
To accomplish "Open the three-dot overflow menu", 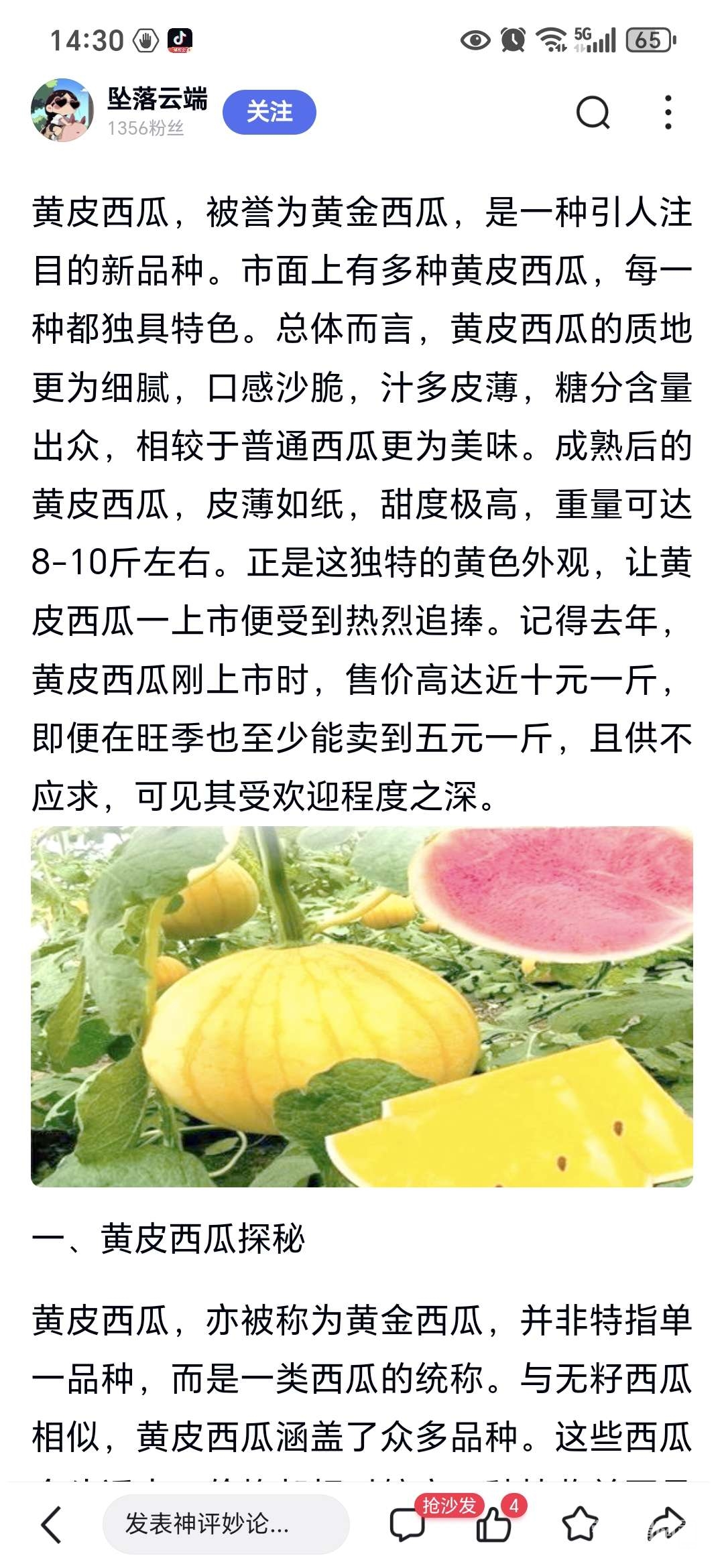I will click(668, 112).
